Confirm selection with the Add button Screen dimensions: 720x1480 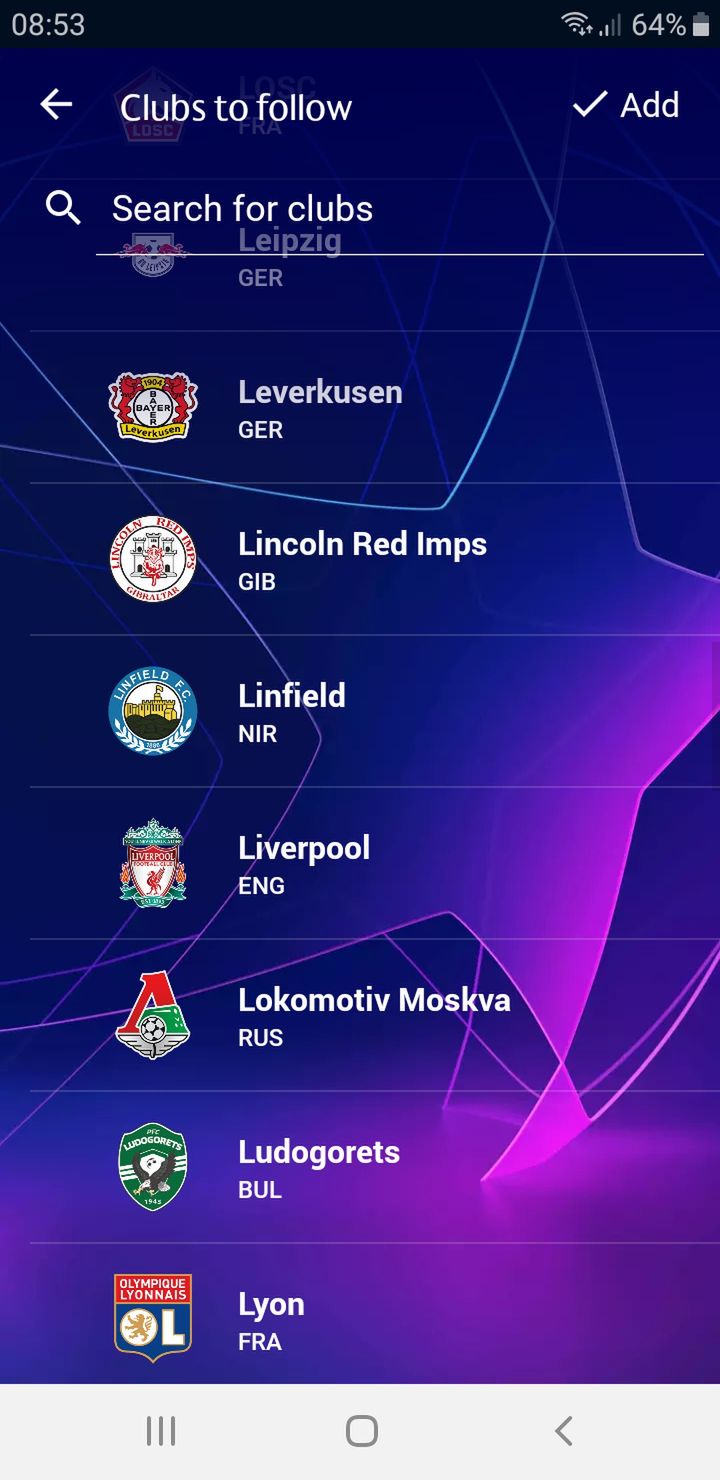[x=626, y=105]
